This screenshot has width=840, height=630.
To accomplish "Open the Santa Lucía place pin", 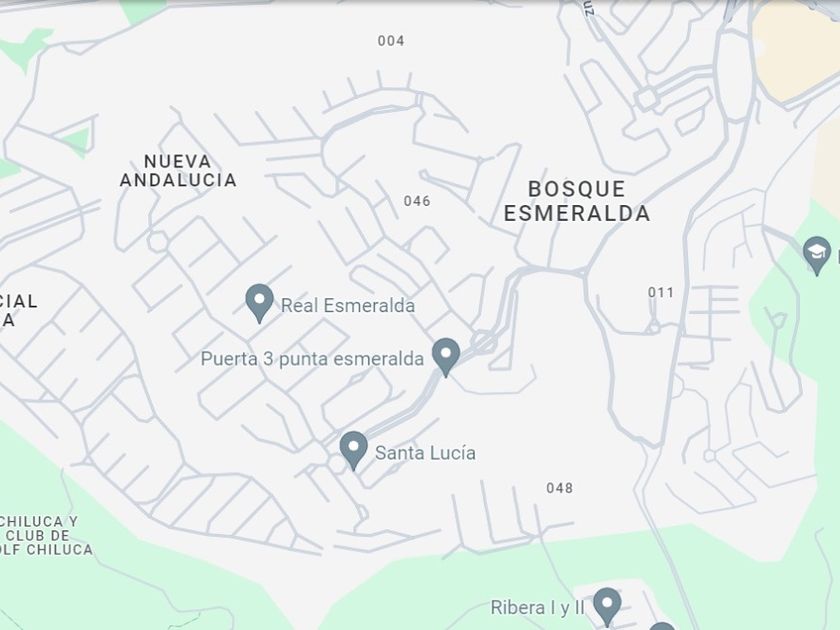I will pos(353,449).
